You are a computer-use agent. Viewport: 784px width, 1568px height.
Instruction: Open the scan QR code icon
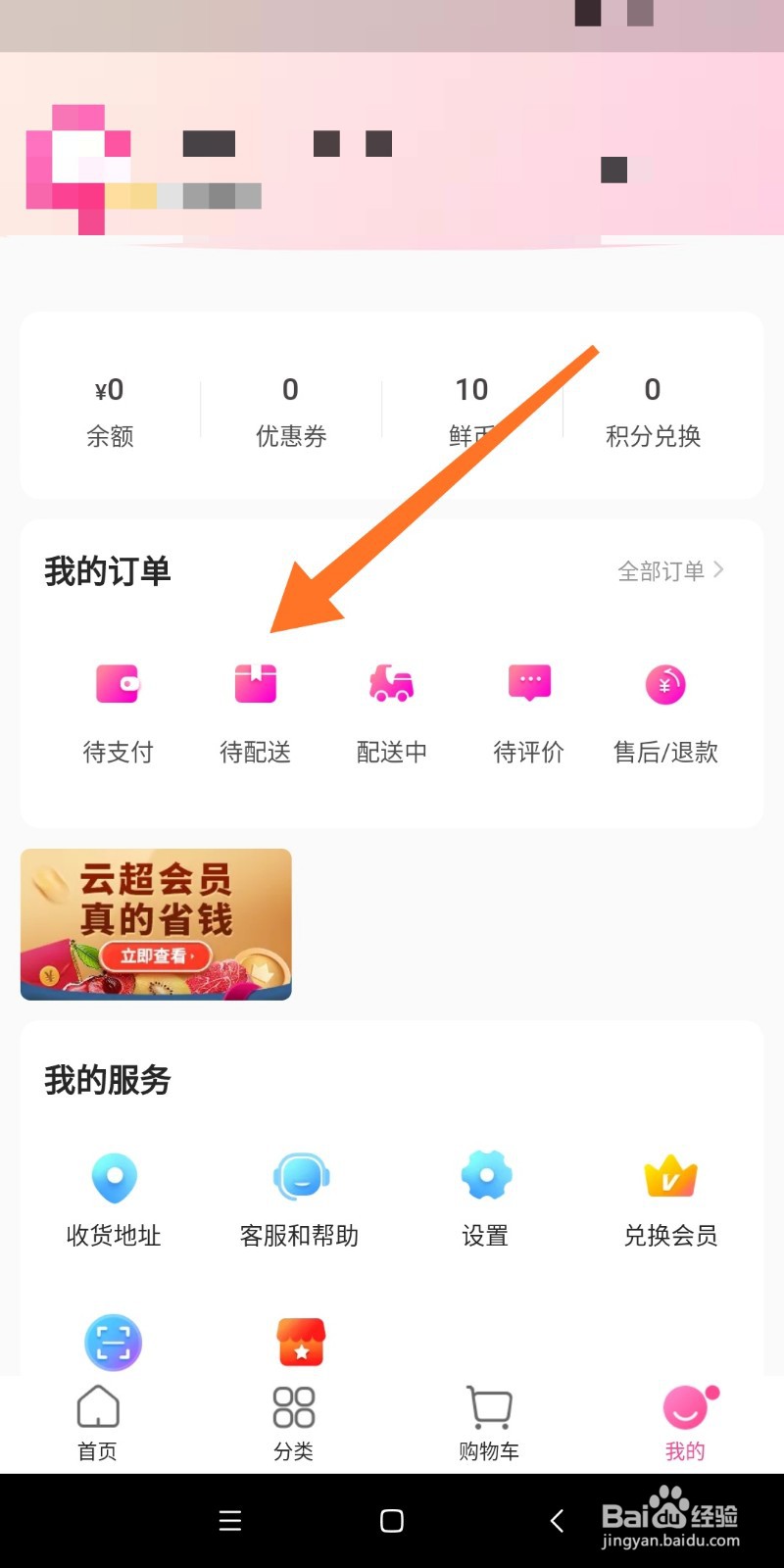(x=114, y=1343)
